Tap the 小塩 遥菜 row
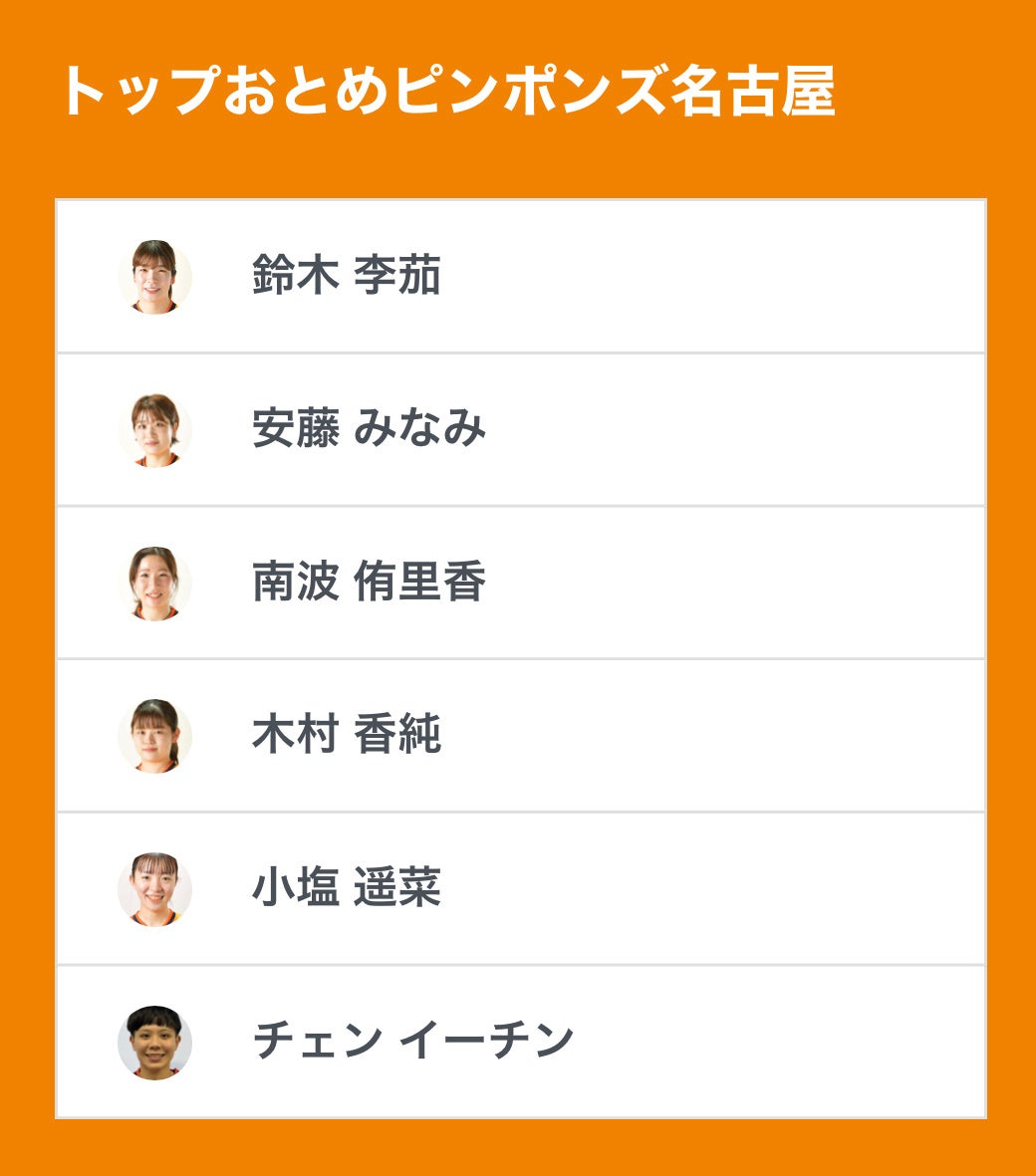This screenshot has height=1176, width=1036. [x=346, y=888]
